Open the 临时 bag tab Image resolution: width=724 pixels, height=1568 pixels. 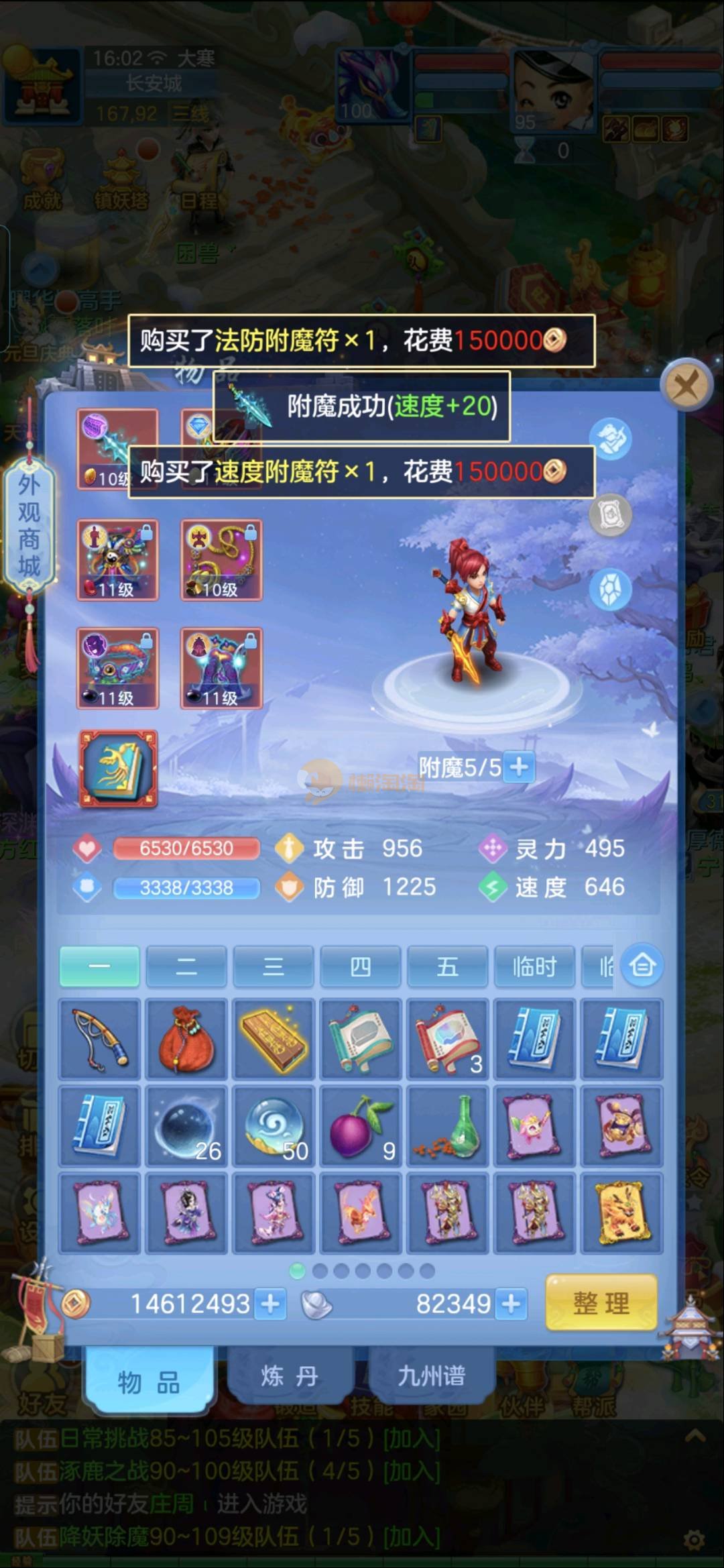pyautogui.click(x=534, y=966)
